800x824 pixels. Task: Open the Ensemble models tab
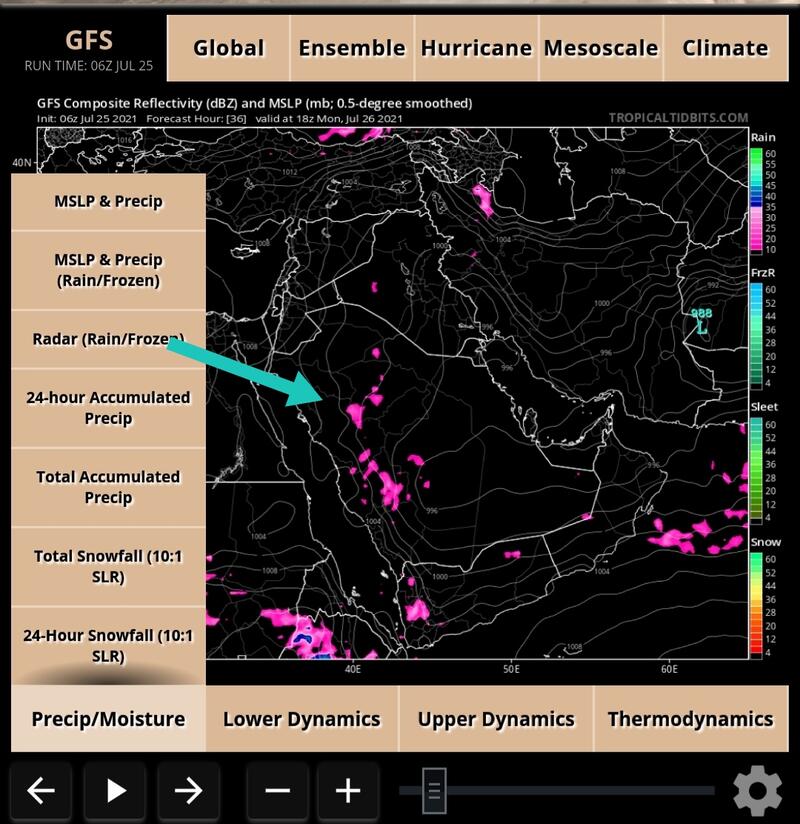pos(352,48)
